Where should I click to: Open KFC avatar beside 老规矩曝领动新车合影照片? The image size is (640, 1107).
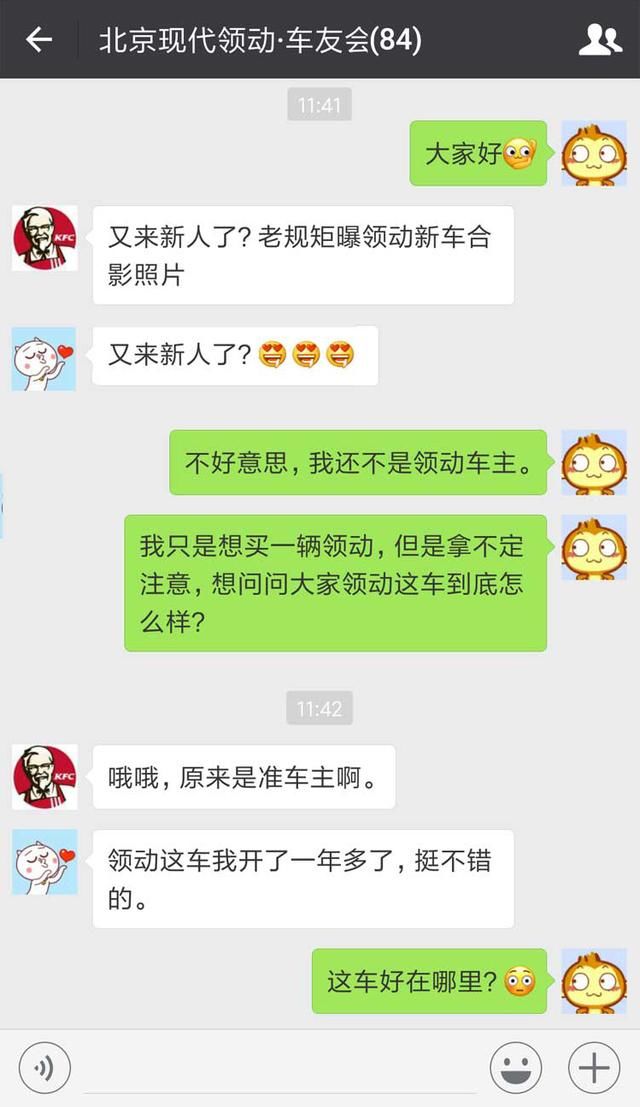click(45, 239)
